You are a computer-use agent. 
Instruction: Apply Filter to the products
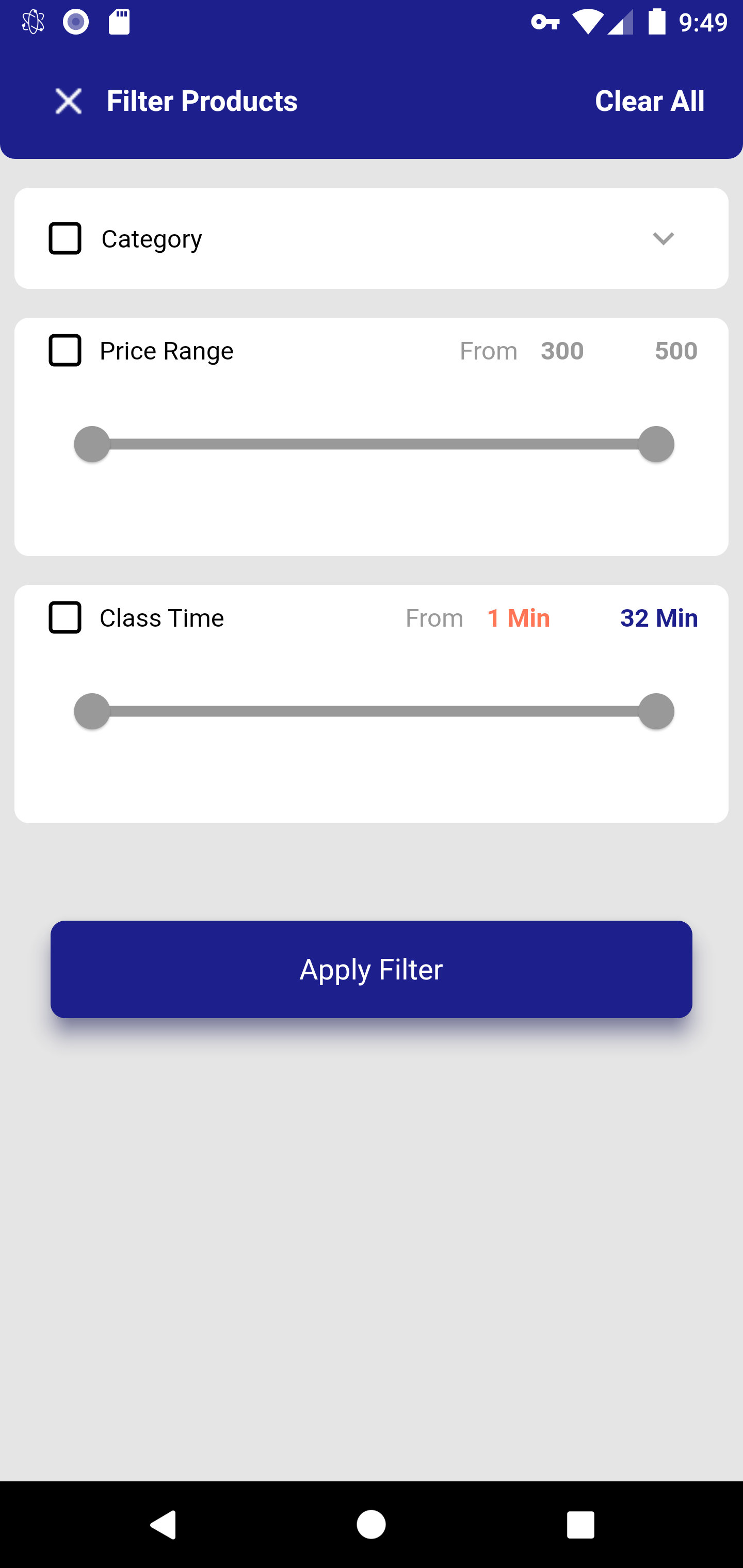(x=372, y=969)
